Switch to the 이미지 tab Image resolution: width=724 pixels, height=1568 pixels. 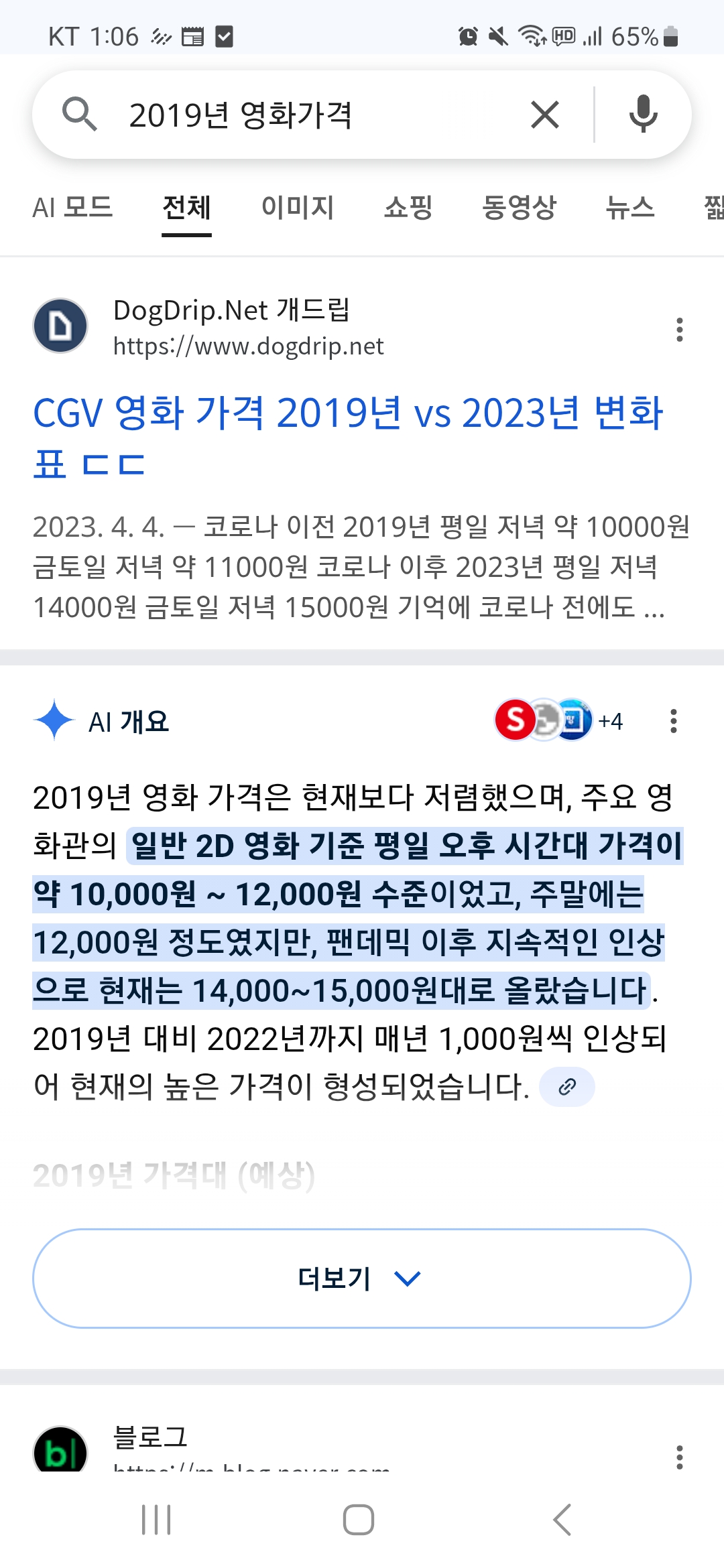coord(298,207)
